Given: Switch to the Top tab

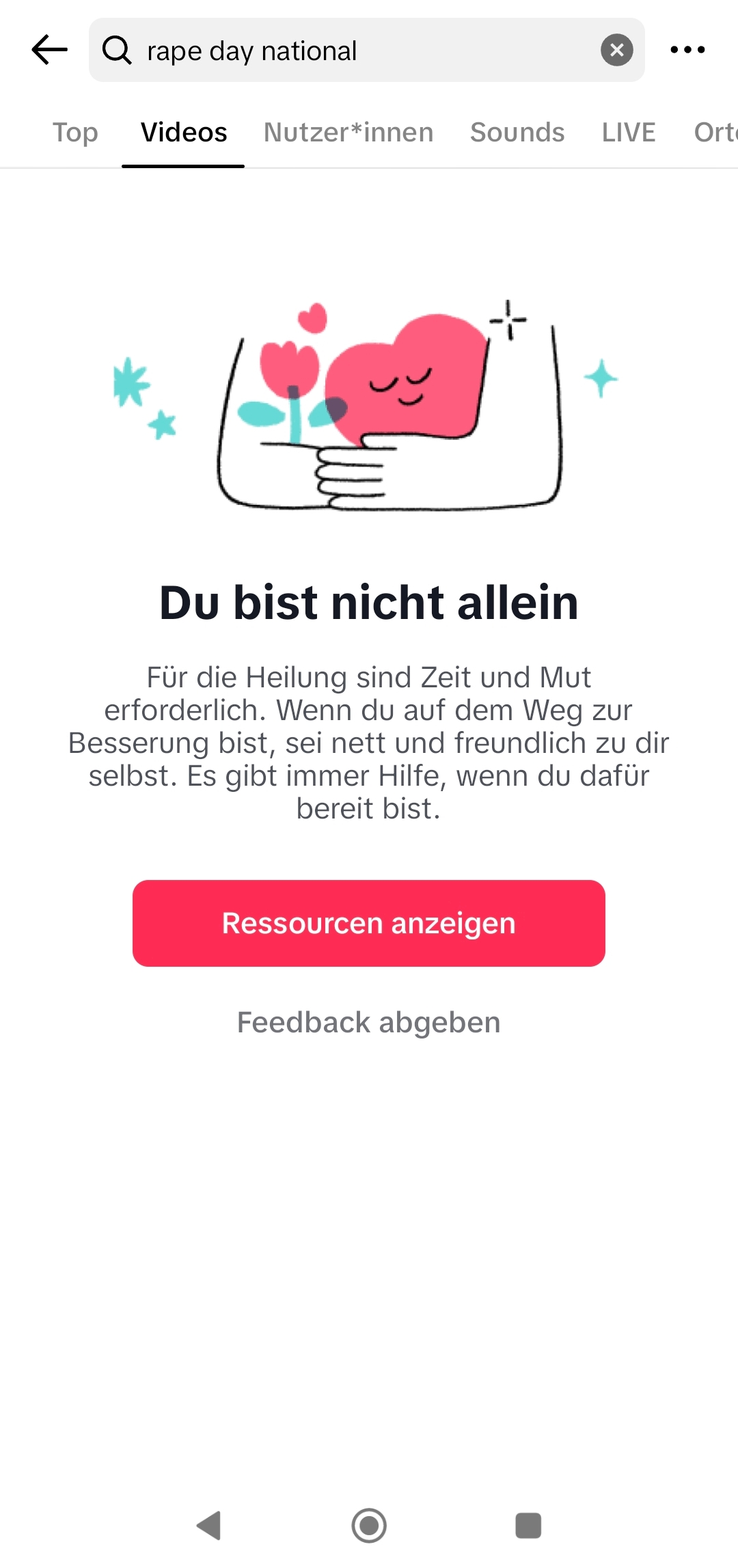Looking at the screenshot, I should pos(75,133).
